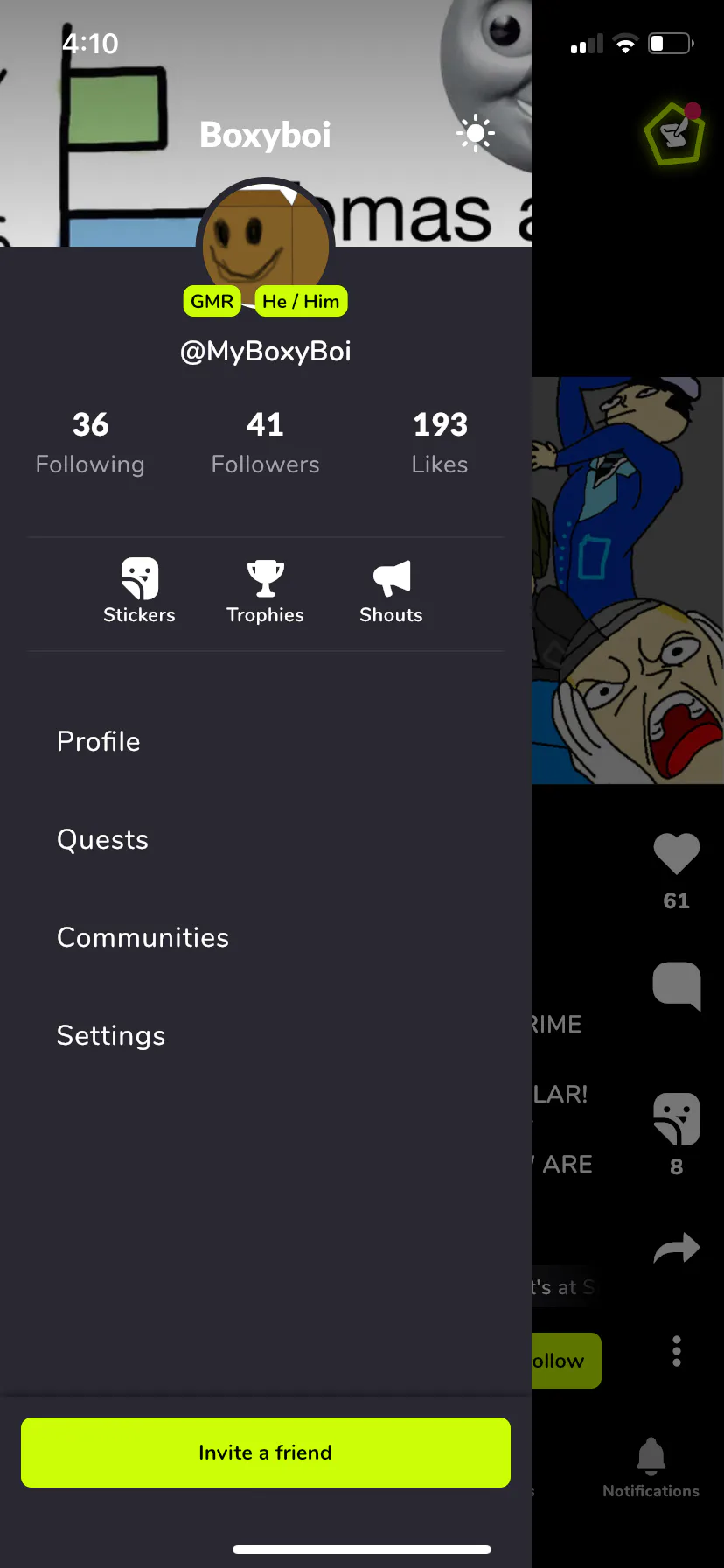This screenshot has width=724, height=1568.
Task: Like the post with 61 likes
Action: tap(676, 854)
